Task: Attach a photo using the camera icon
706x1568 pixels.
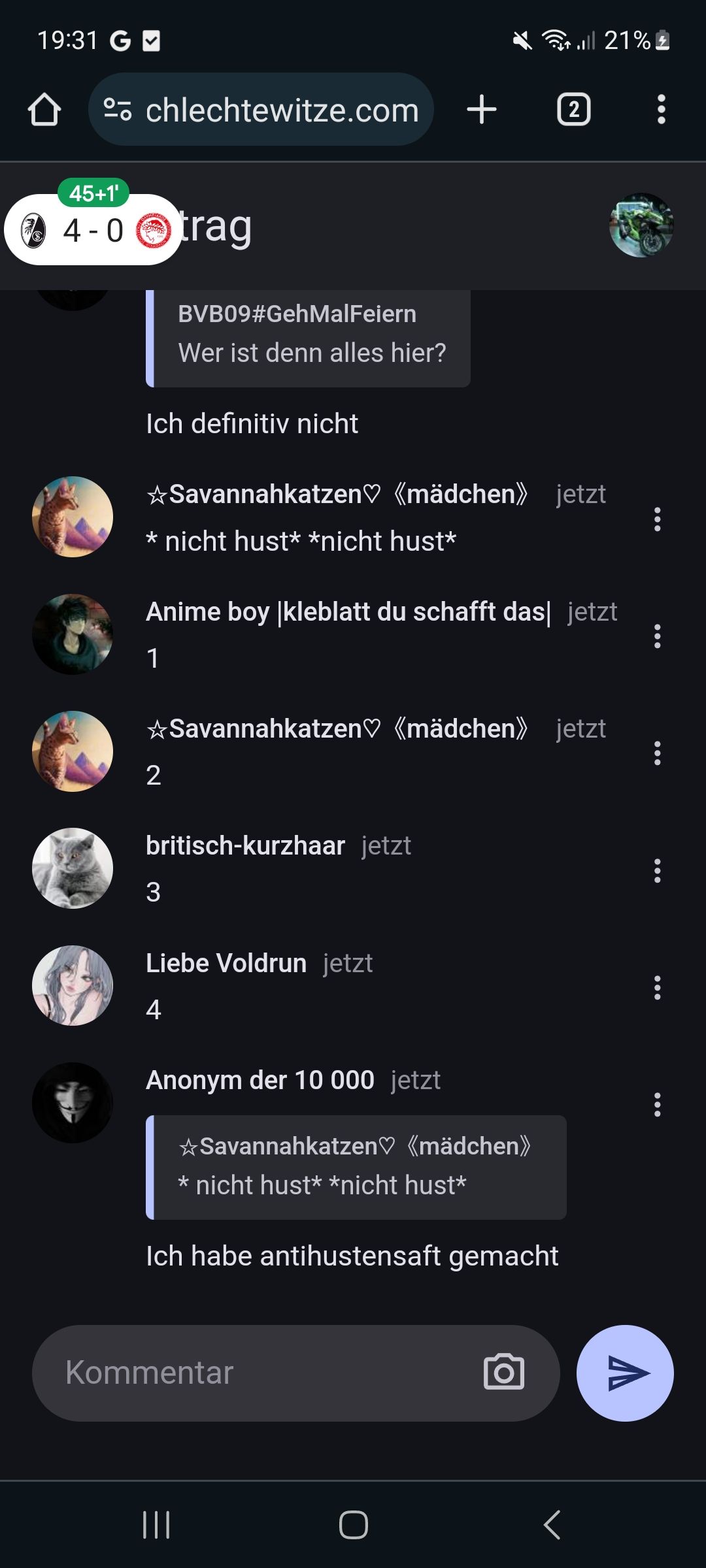Action: 503,1373
